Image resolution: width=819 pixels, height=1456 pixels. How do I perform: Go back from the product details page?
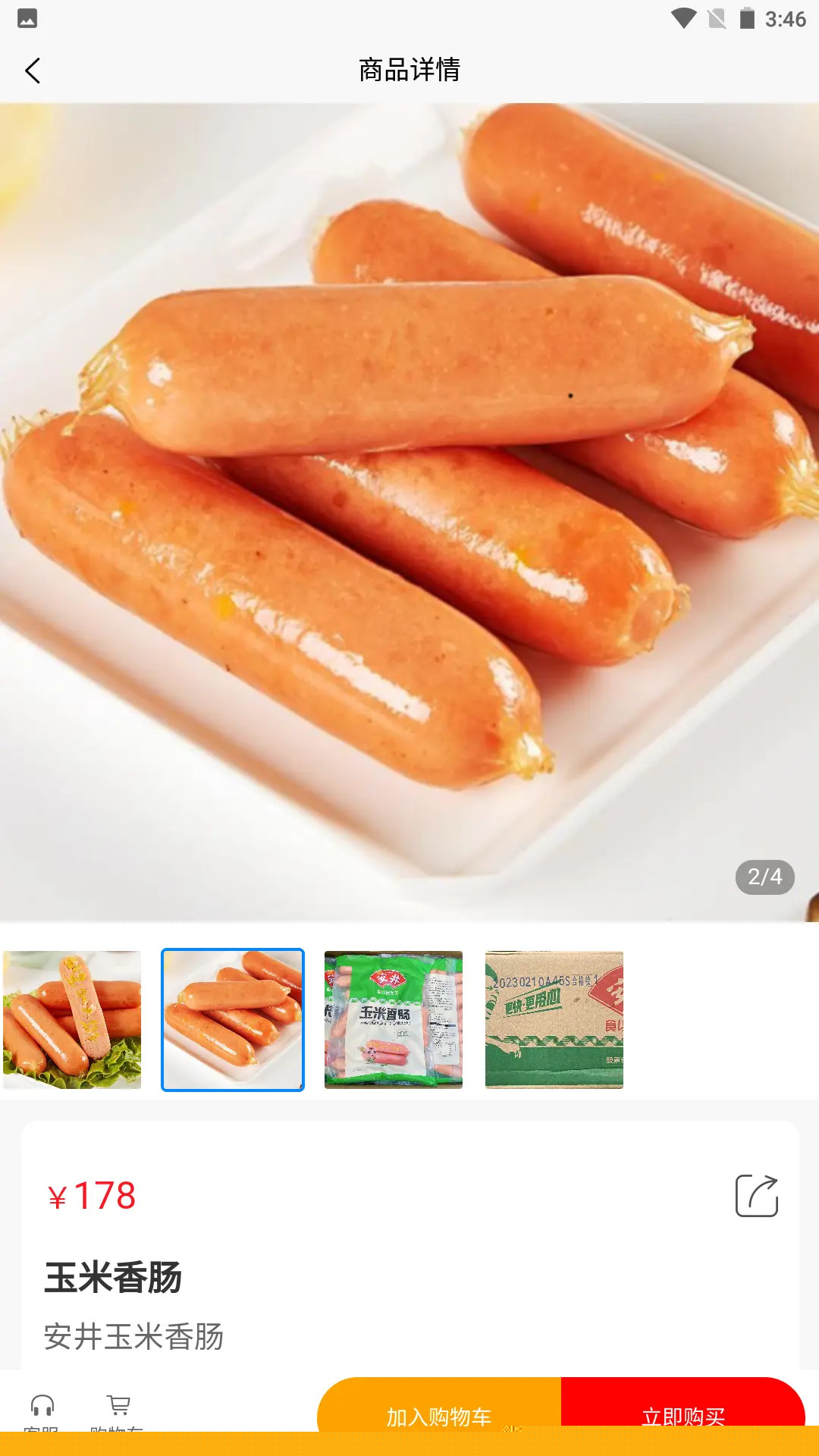pos(33,71)
